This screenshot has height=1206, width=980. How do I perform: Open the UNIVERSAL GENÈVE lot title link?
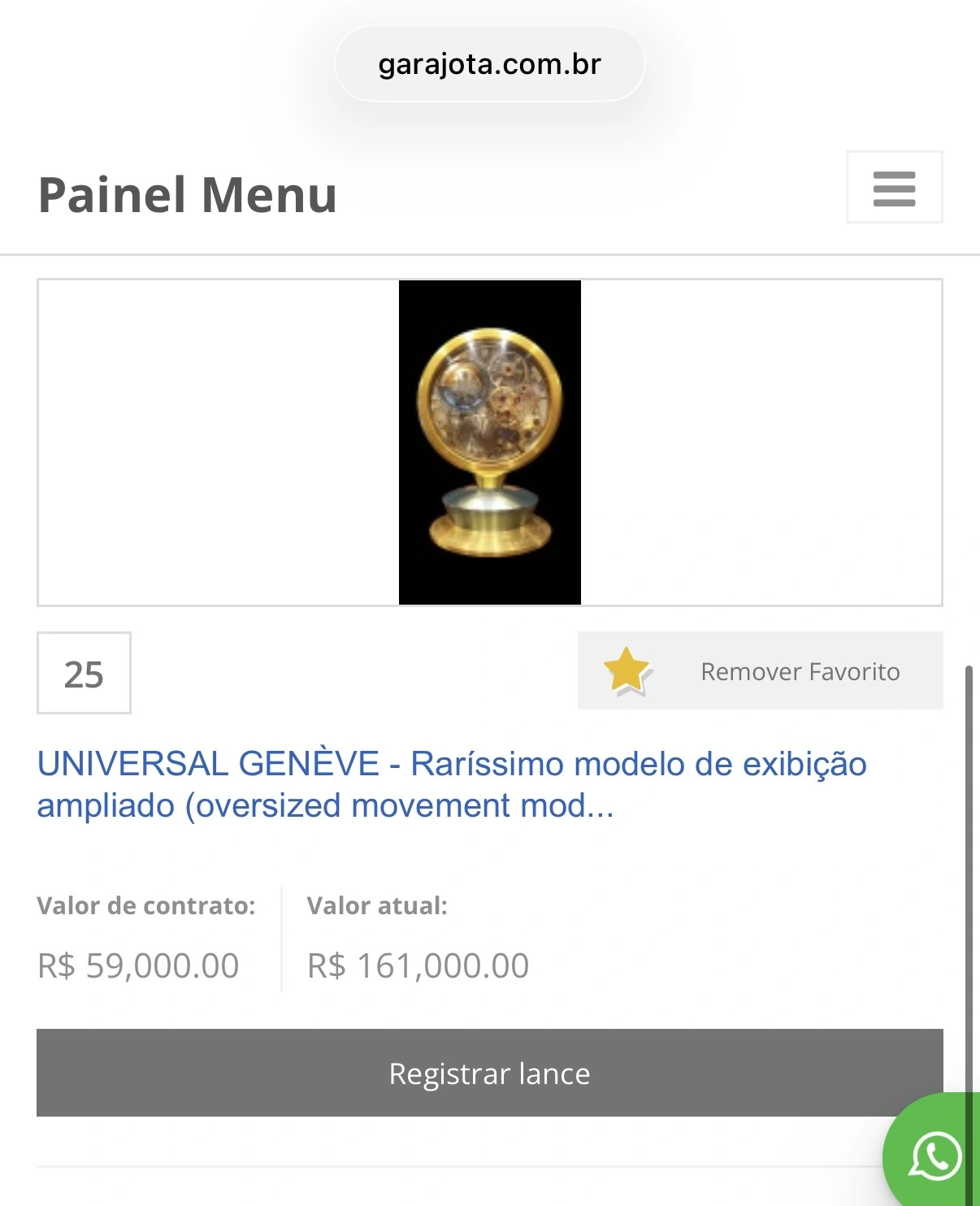pyautogui.click(x=452, y=784)
